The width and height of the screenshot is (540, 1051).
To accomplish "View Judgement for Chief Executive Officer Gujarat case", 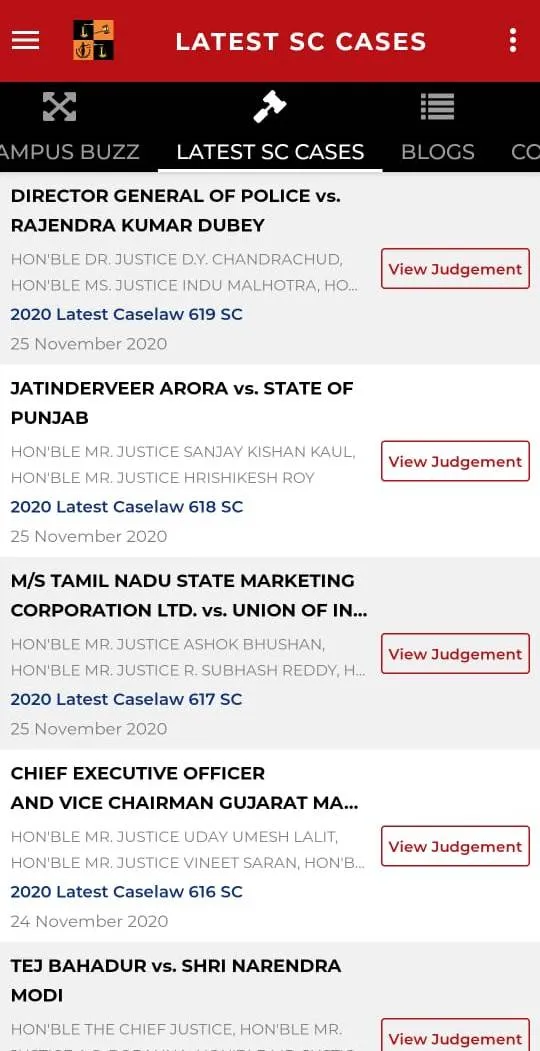I will [x=456, y=846].
